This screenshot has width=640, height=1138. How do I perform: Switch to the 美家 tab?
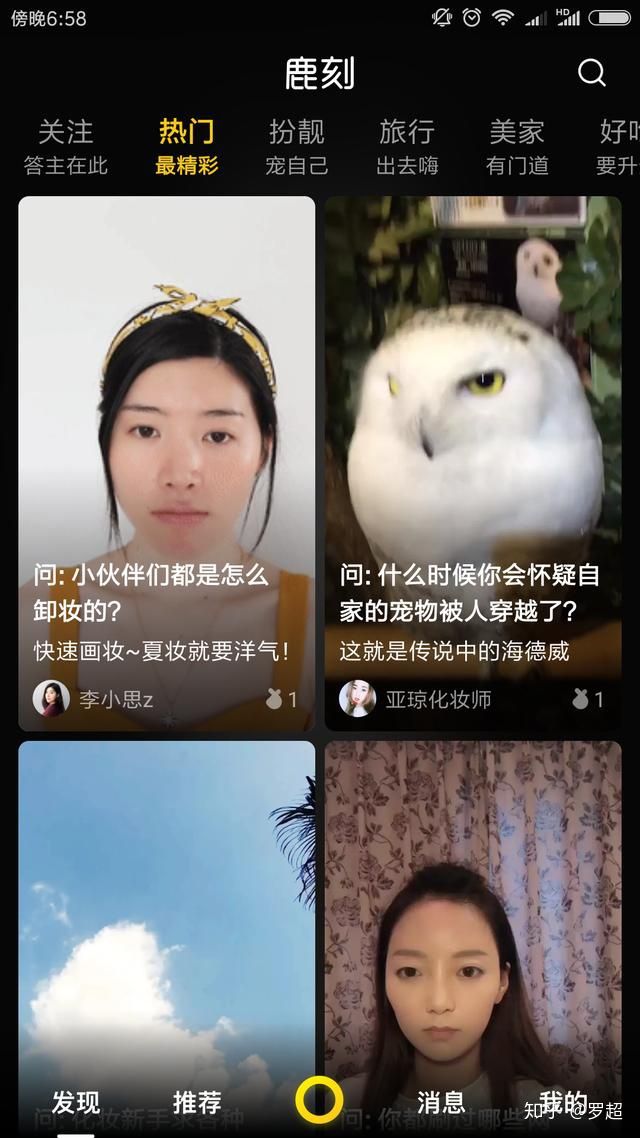517,145
